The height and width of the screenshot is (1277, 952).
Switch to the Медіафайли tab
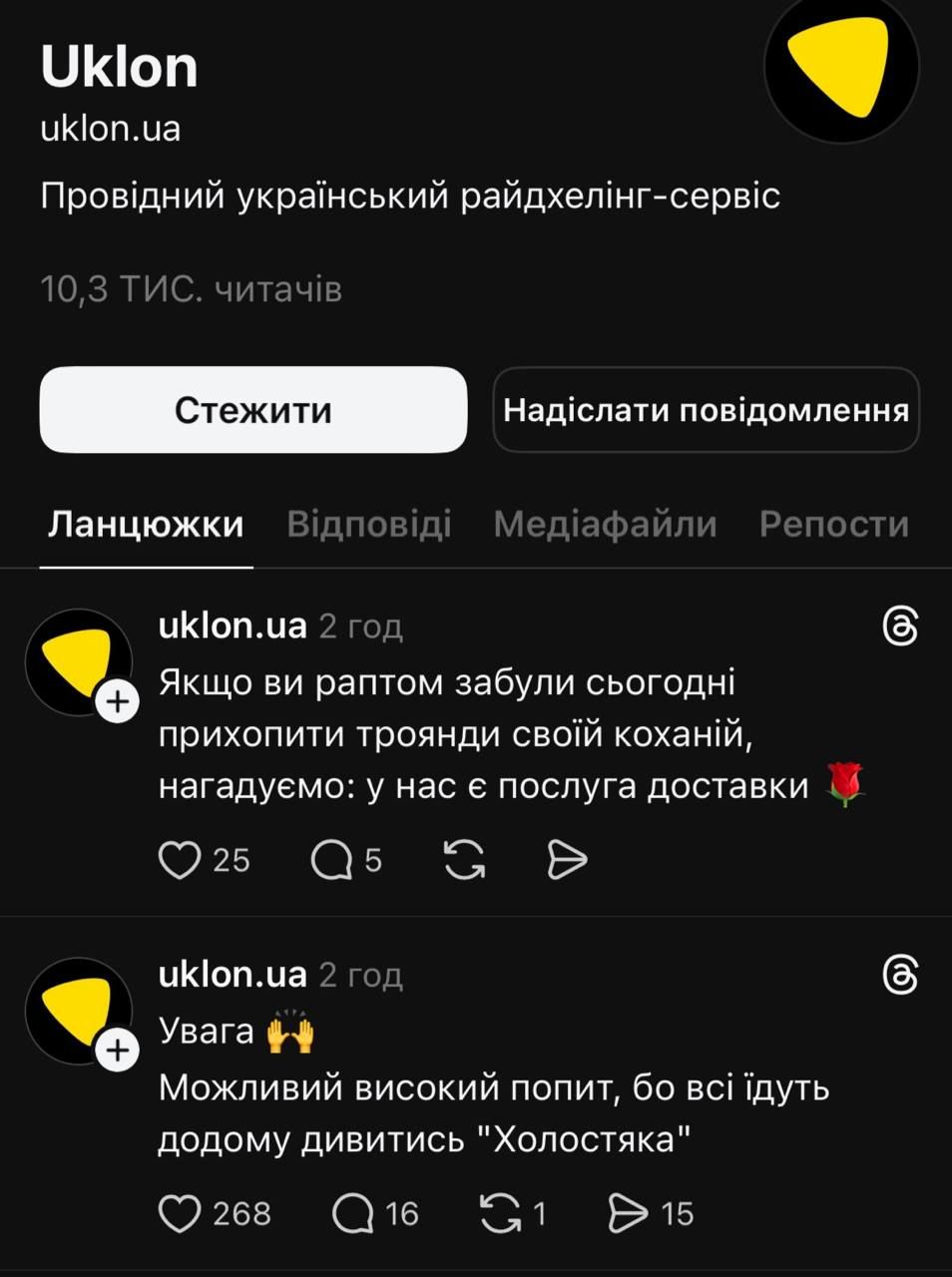[605, 525]
